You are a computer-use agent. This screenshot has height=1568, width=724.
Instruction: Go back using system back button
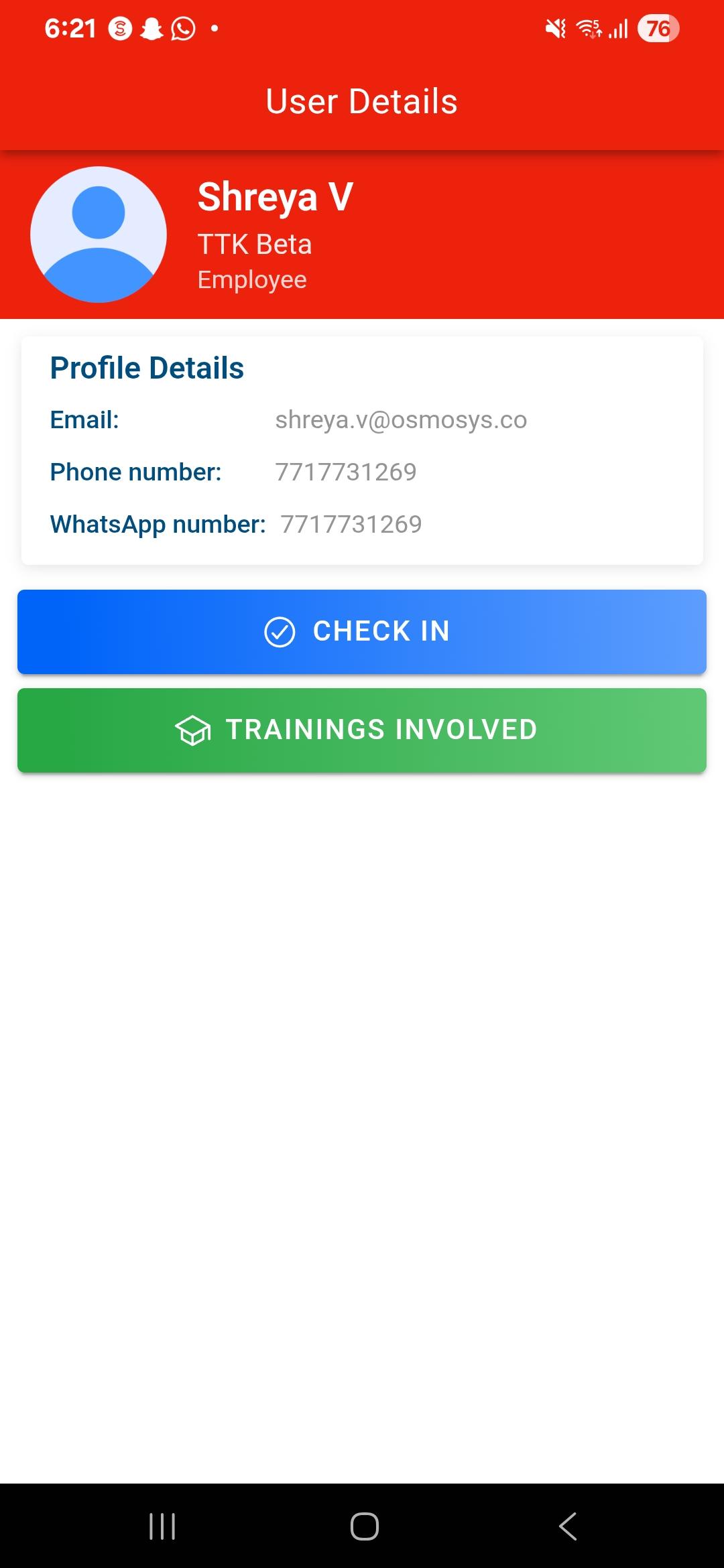[x=567, y=1526]
